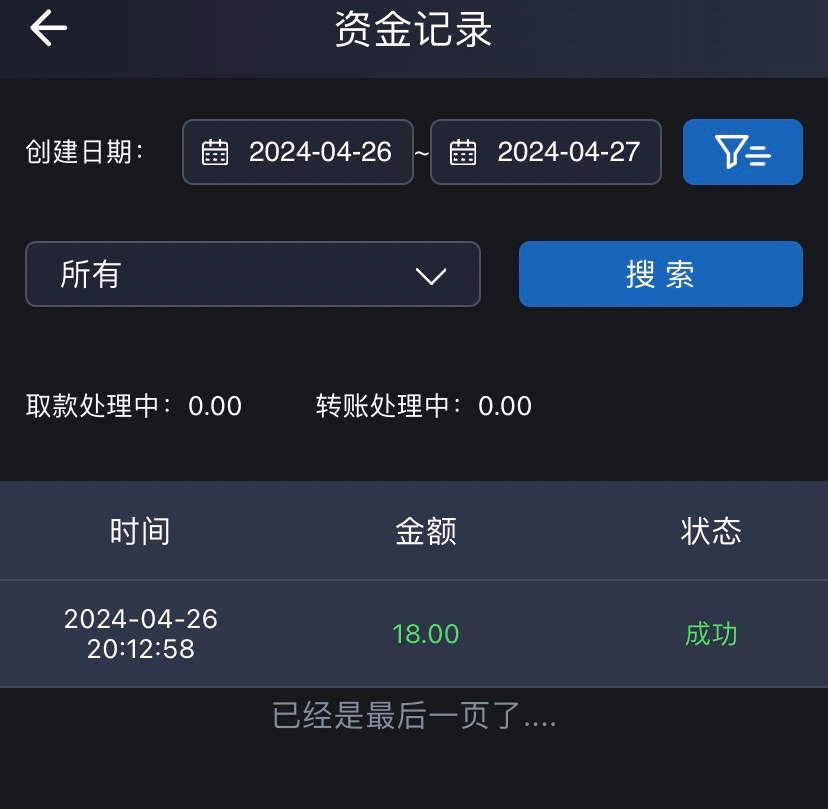Expand the 所有 type dropdown
828x809 pixels.
click(x=252, y=274)
